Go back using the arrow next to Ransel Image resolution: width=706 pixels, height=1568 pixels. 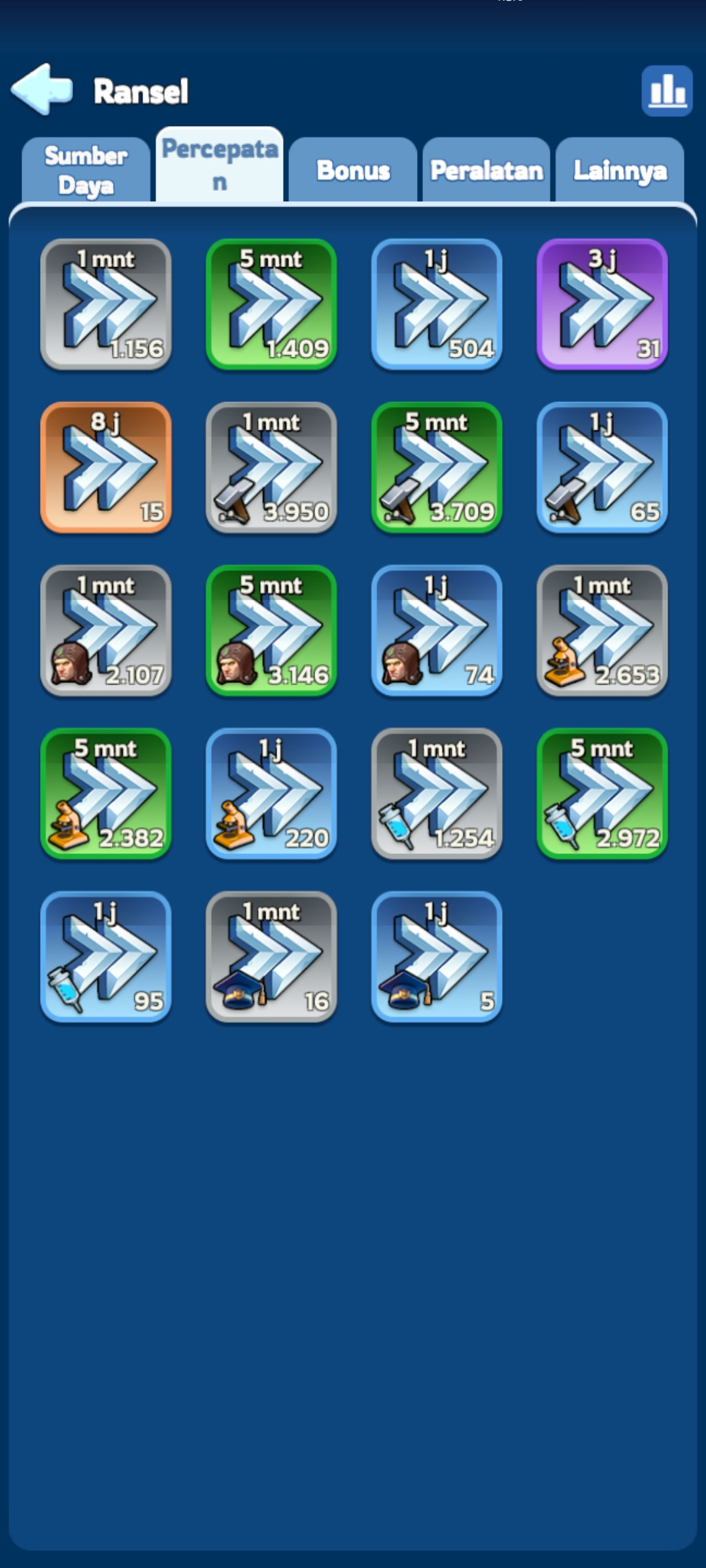42,90
